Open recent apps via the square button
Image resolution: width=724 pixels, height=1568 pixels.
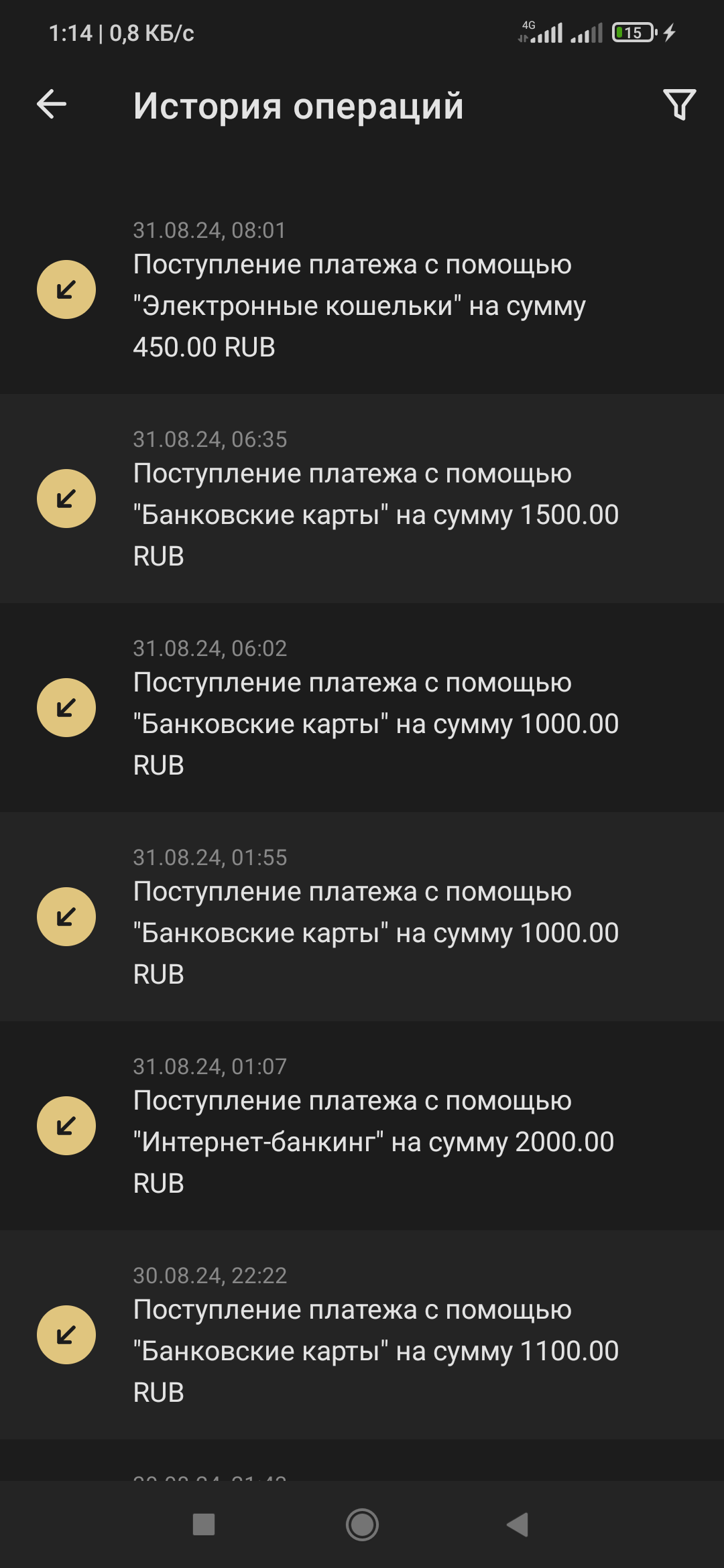tap(204, 1524)
